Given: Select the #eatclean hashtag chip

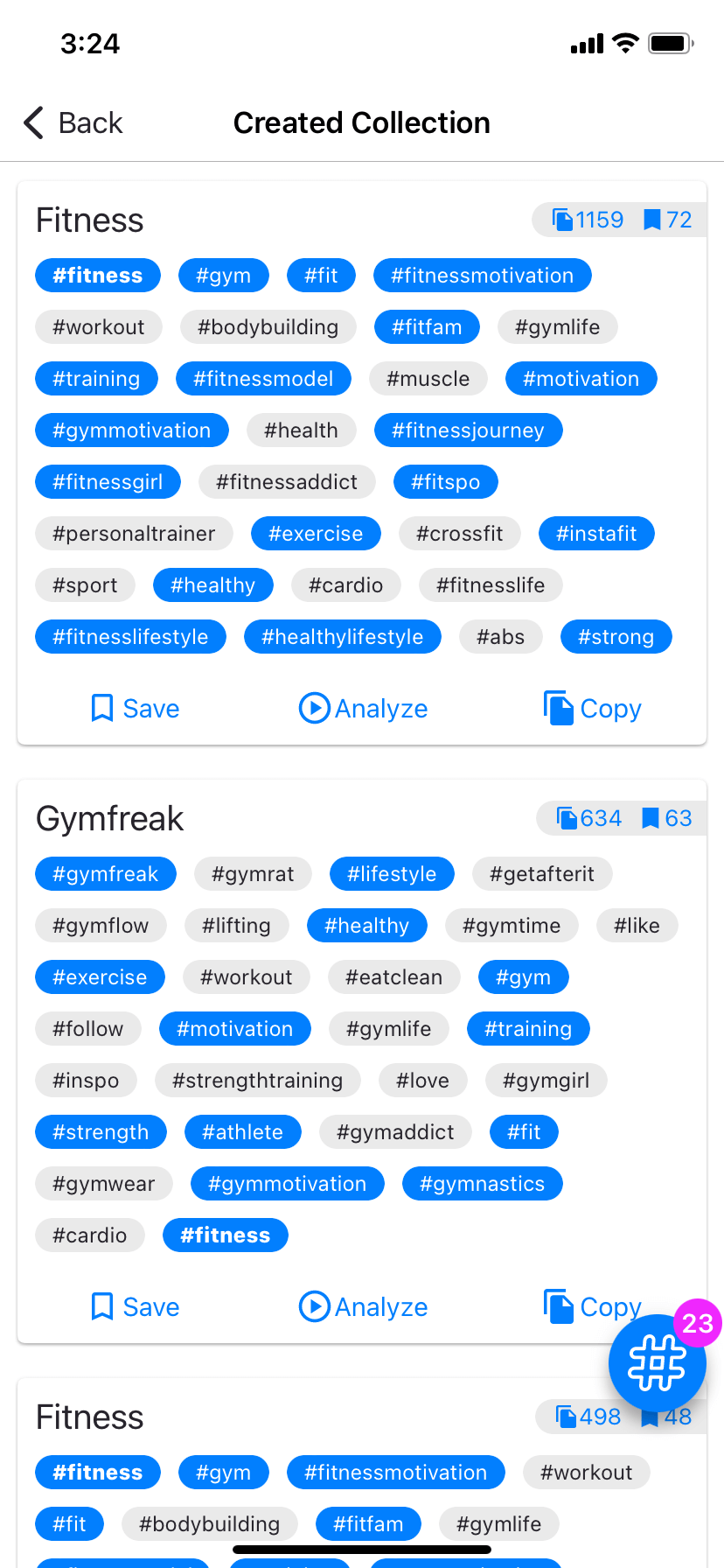Looking at the screenshot, I should [x=393, y=977].
